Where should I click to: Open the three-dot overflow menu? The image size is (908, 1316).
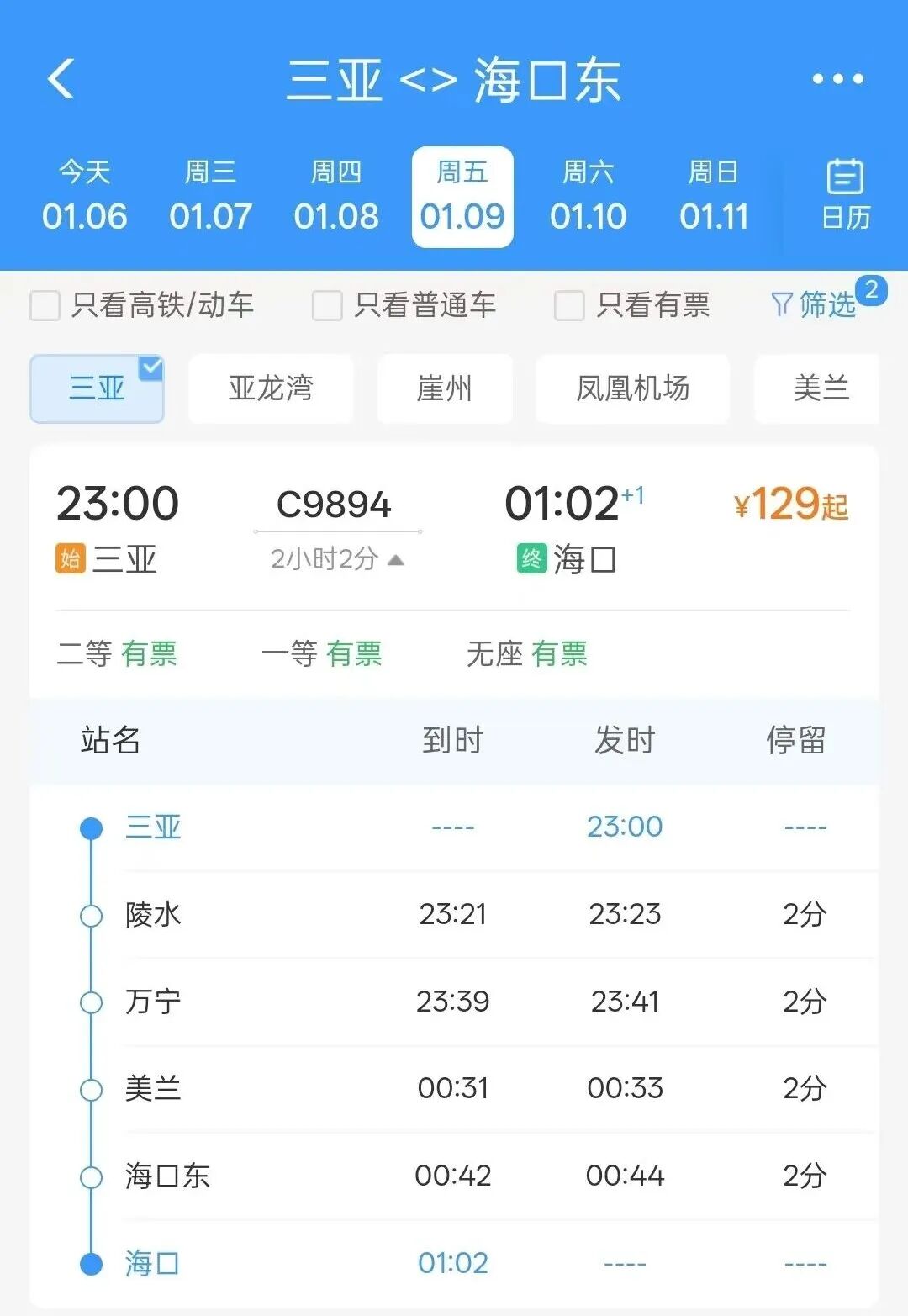[837, 79]
